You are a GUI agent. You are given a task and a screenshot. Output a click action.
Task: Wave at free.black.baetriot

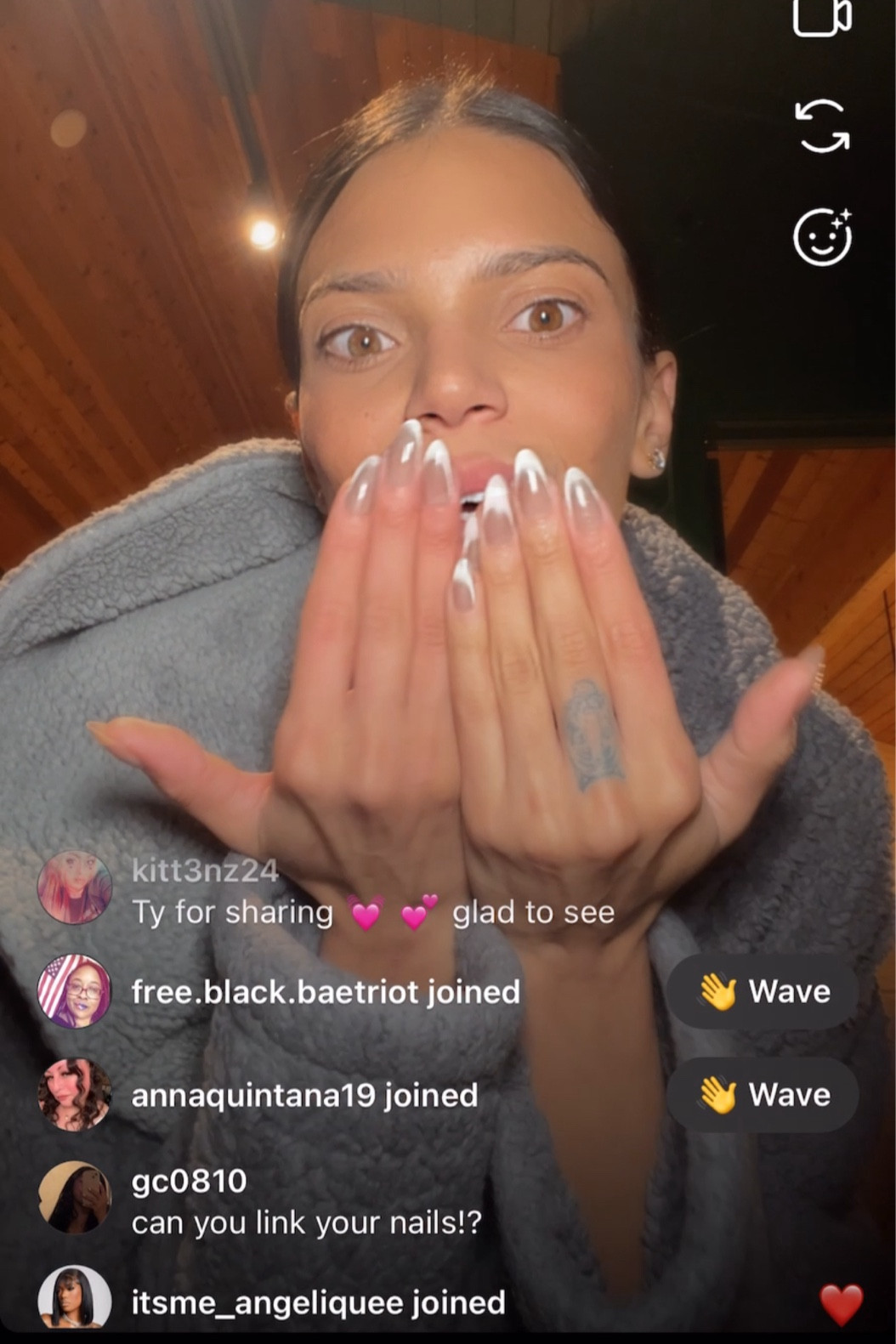pos(763,991)
